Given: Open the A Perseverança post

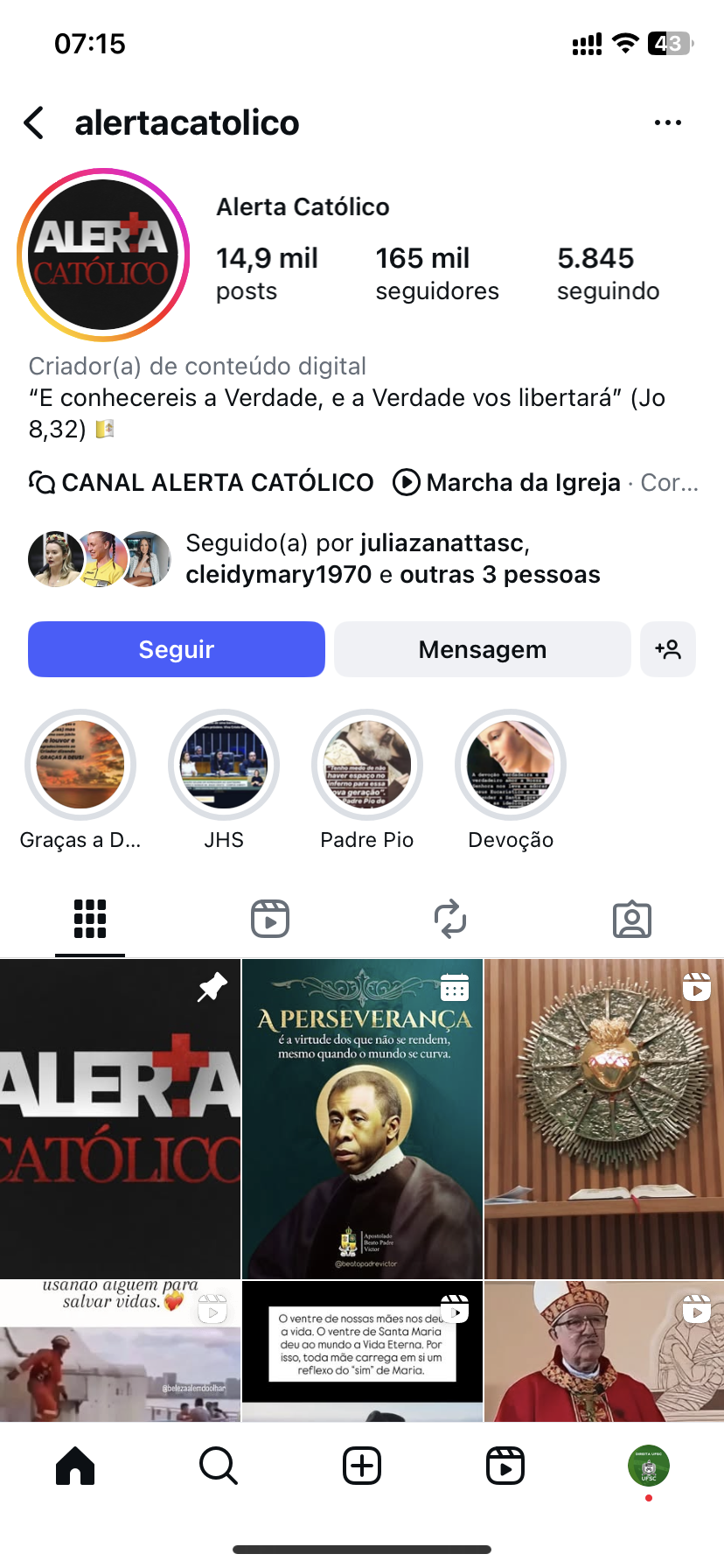Looking at the screenshot, I should point(362,1118).
